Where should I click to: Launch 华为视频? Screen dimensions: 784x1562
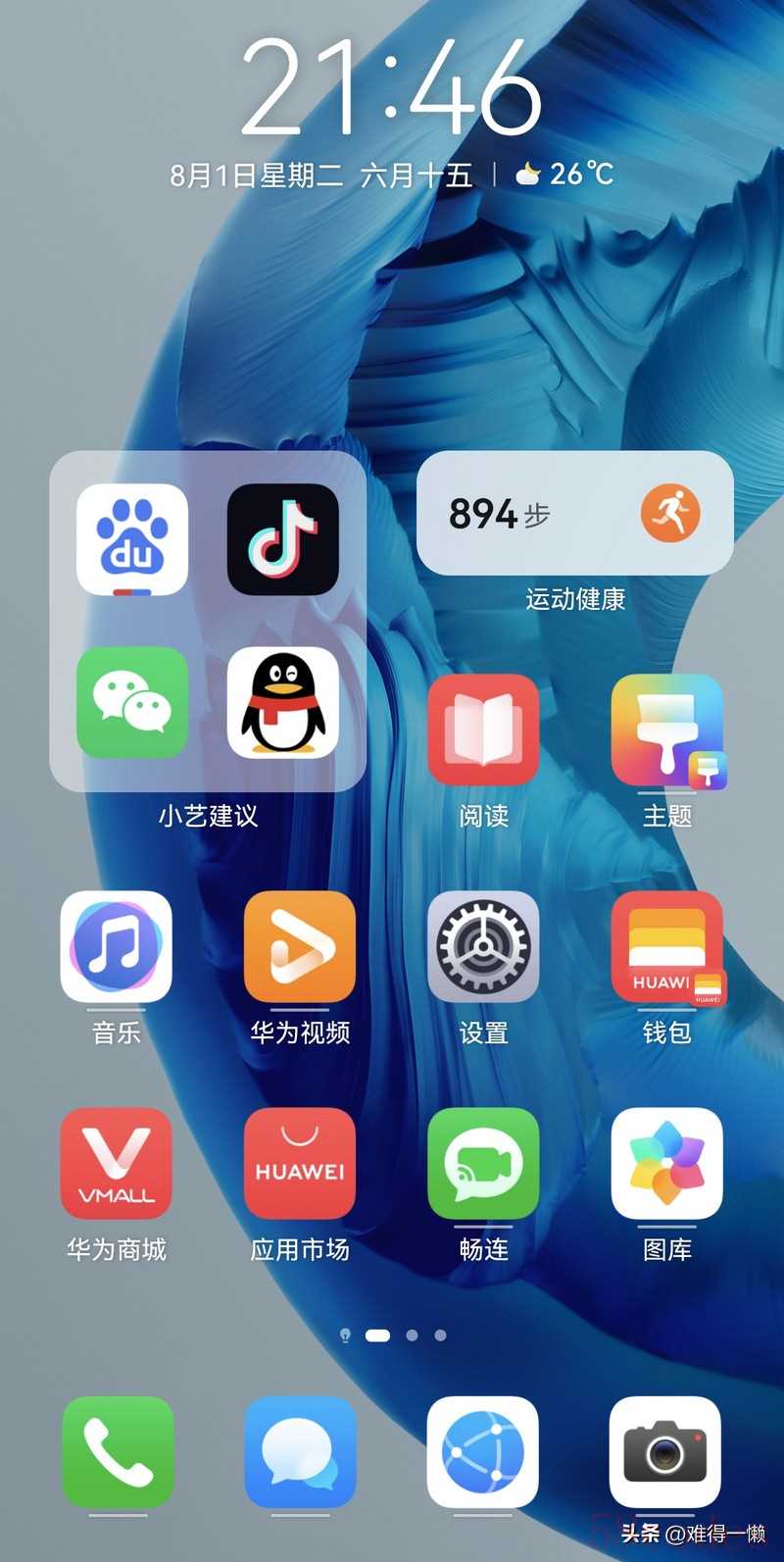coord(300,946)
